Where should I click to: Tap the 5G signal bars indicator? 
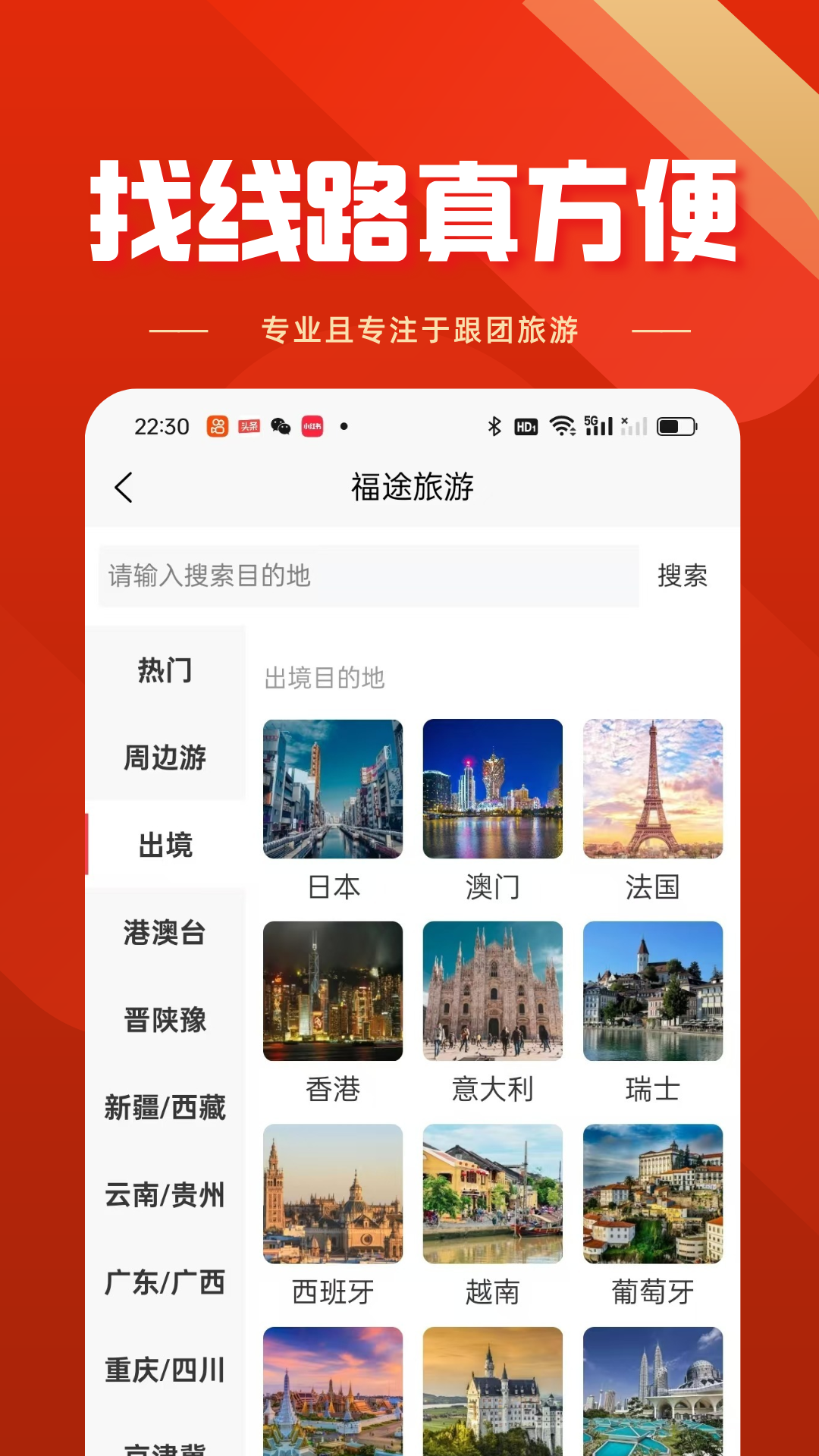point(599,427)
